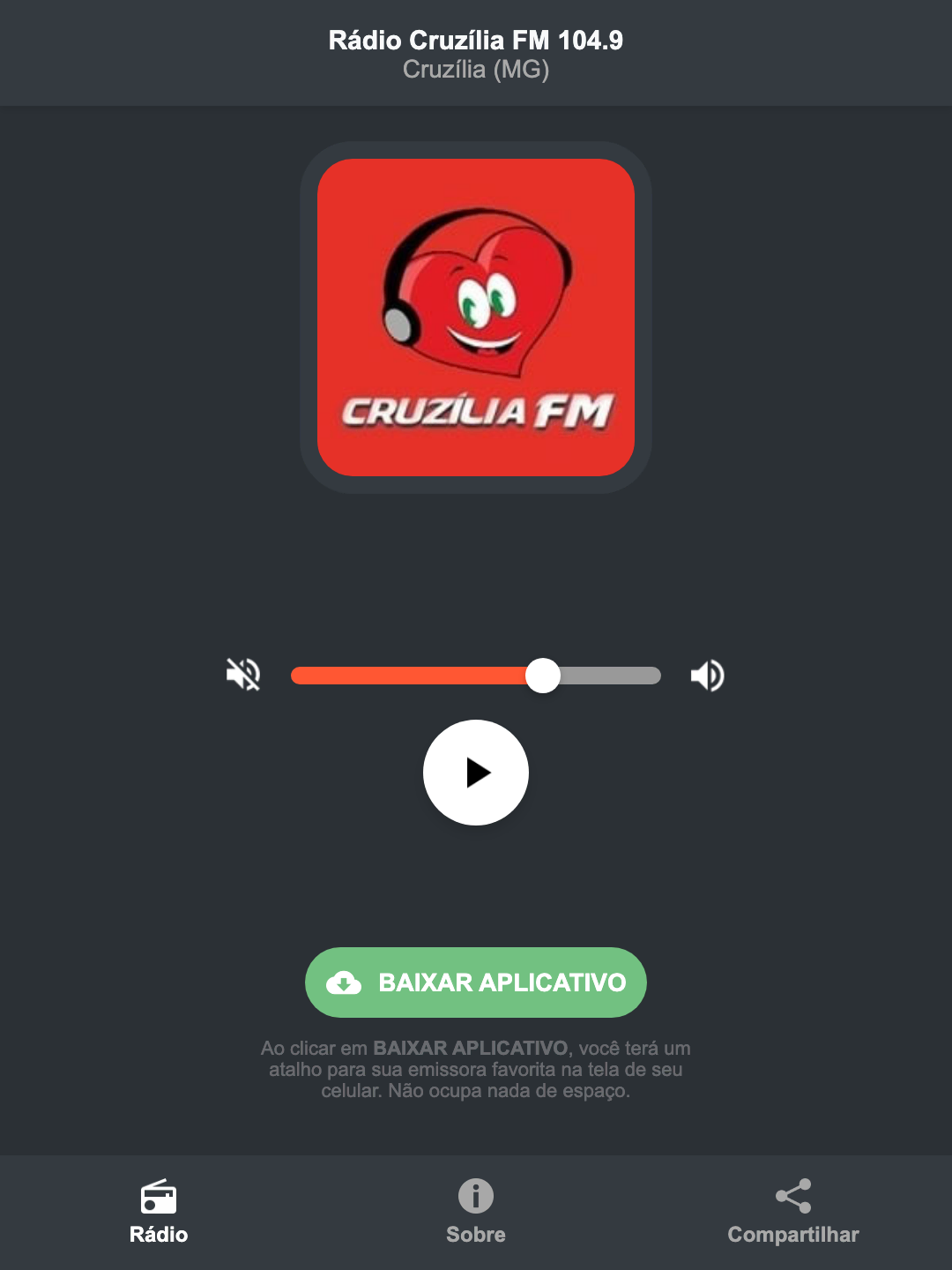Viewport: 952px width, 1270px height.
Task: Click the Compartilhar share icon
Action: pyautogui.click(x=792, y=1195)
